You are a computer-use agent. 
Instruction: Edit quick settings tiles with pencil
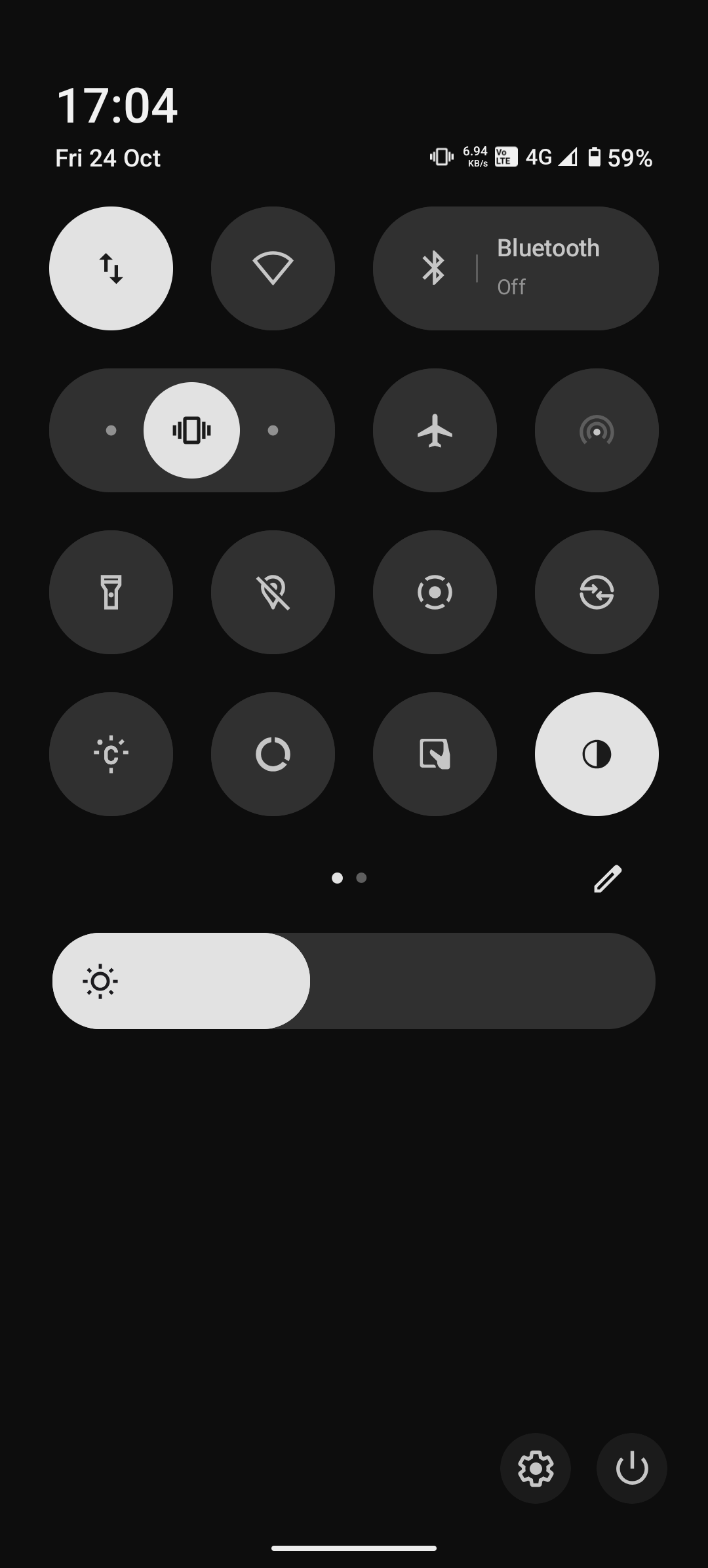[x=607, y=878]
